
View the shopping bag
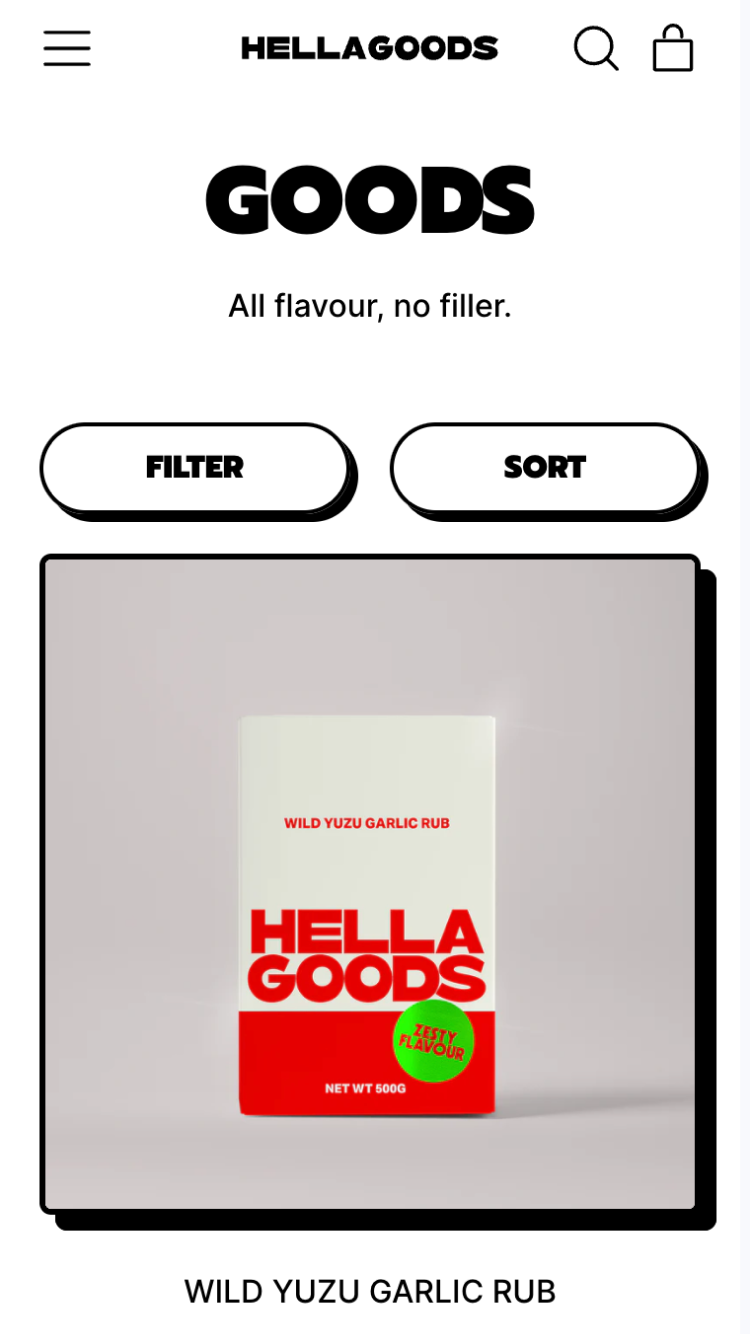point(672,48)
